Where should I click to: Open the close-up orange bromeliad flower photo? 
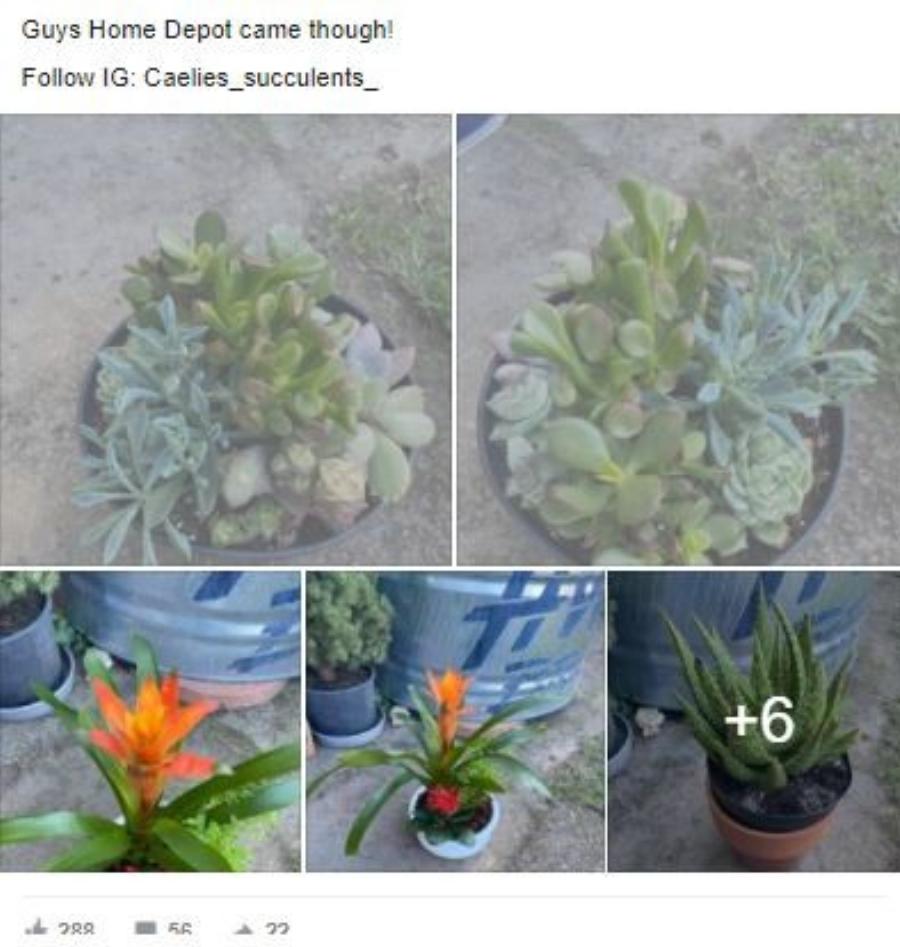coord(150,721)
